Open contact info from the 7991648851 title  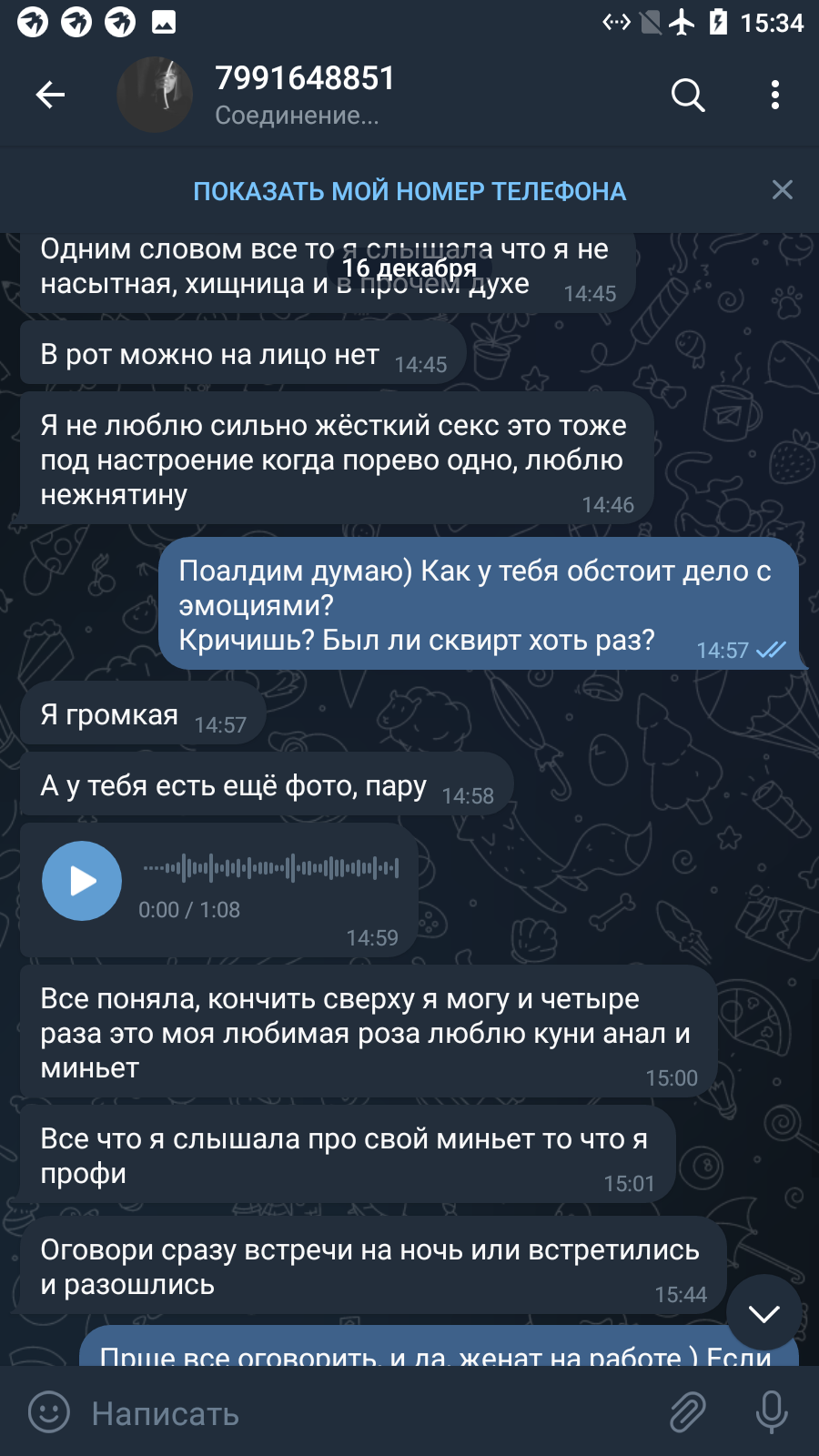coord(305,78)
